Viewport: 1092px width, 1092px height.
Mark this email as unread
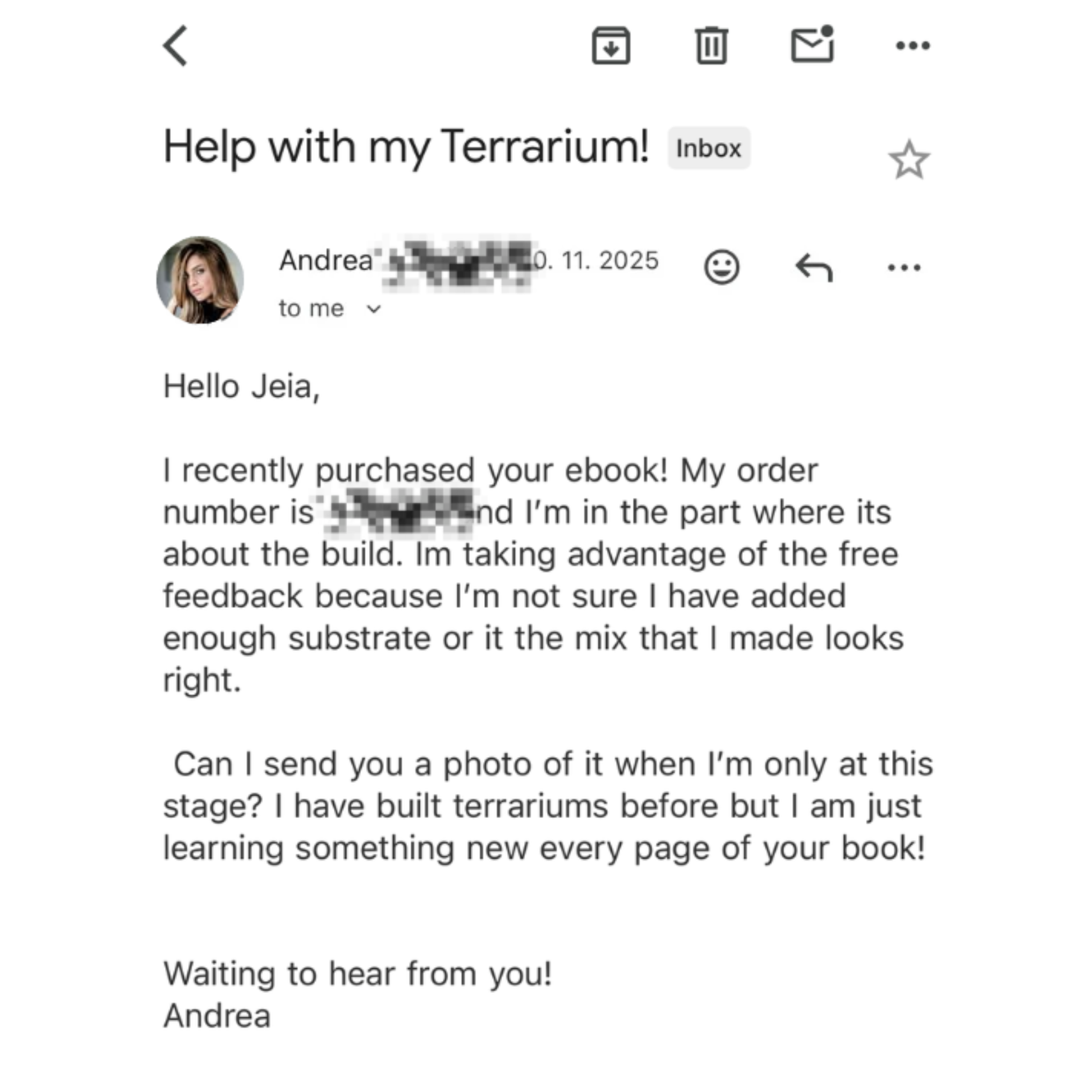point(812,45)
